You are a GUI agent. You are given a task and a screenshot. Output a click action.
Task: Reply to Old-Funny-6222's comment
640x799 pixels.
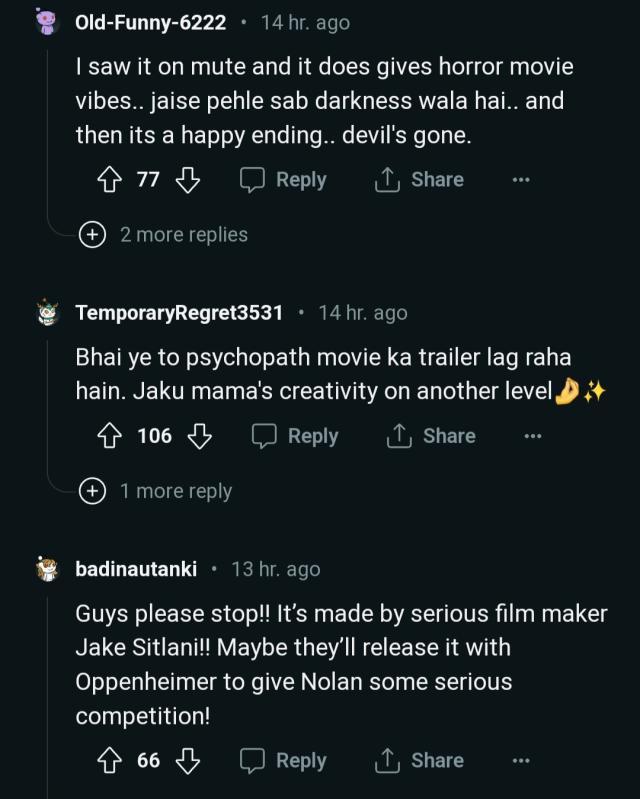[x=284, y=180]
